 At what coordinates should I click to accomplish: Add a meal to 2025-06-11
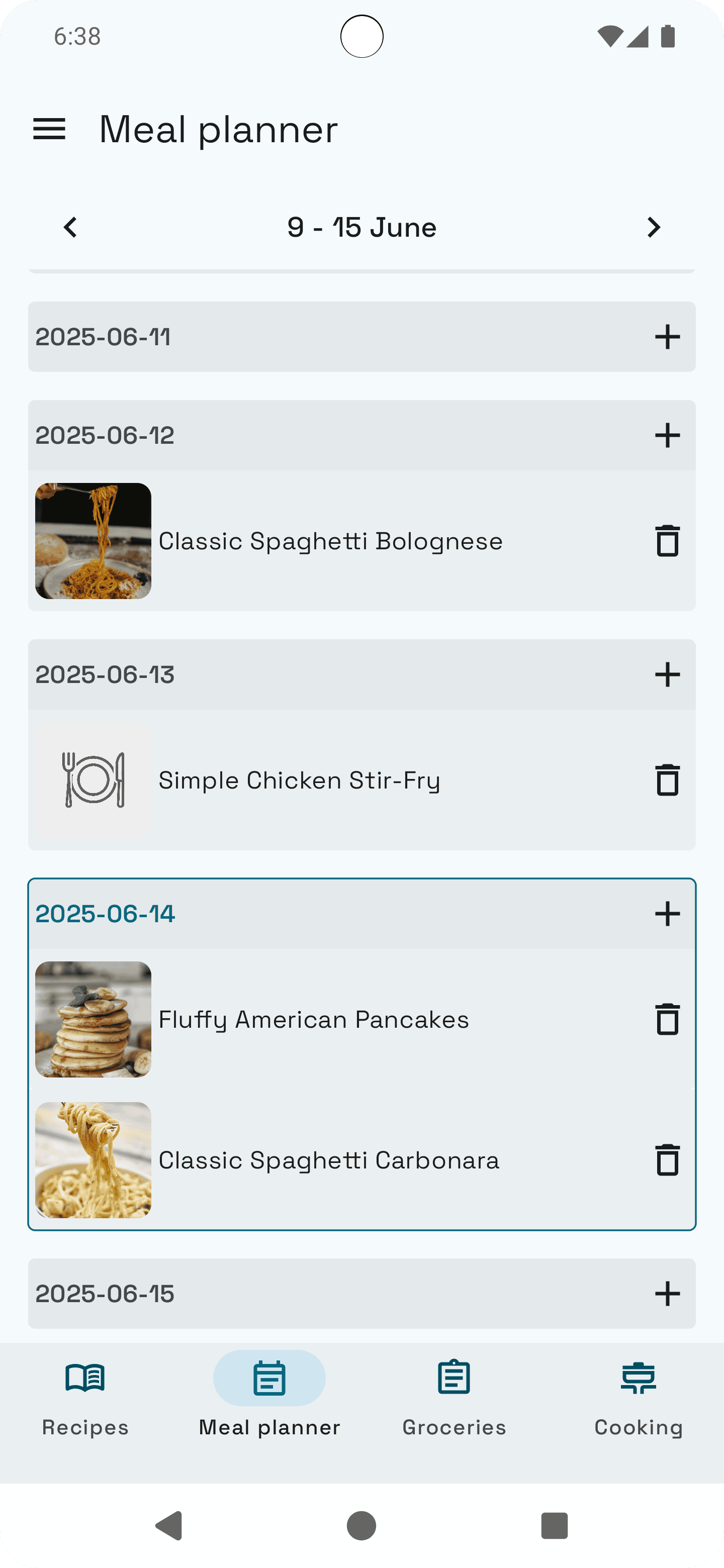click(667, 337)
